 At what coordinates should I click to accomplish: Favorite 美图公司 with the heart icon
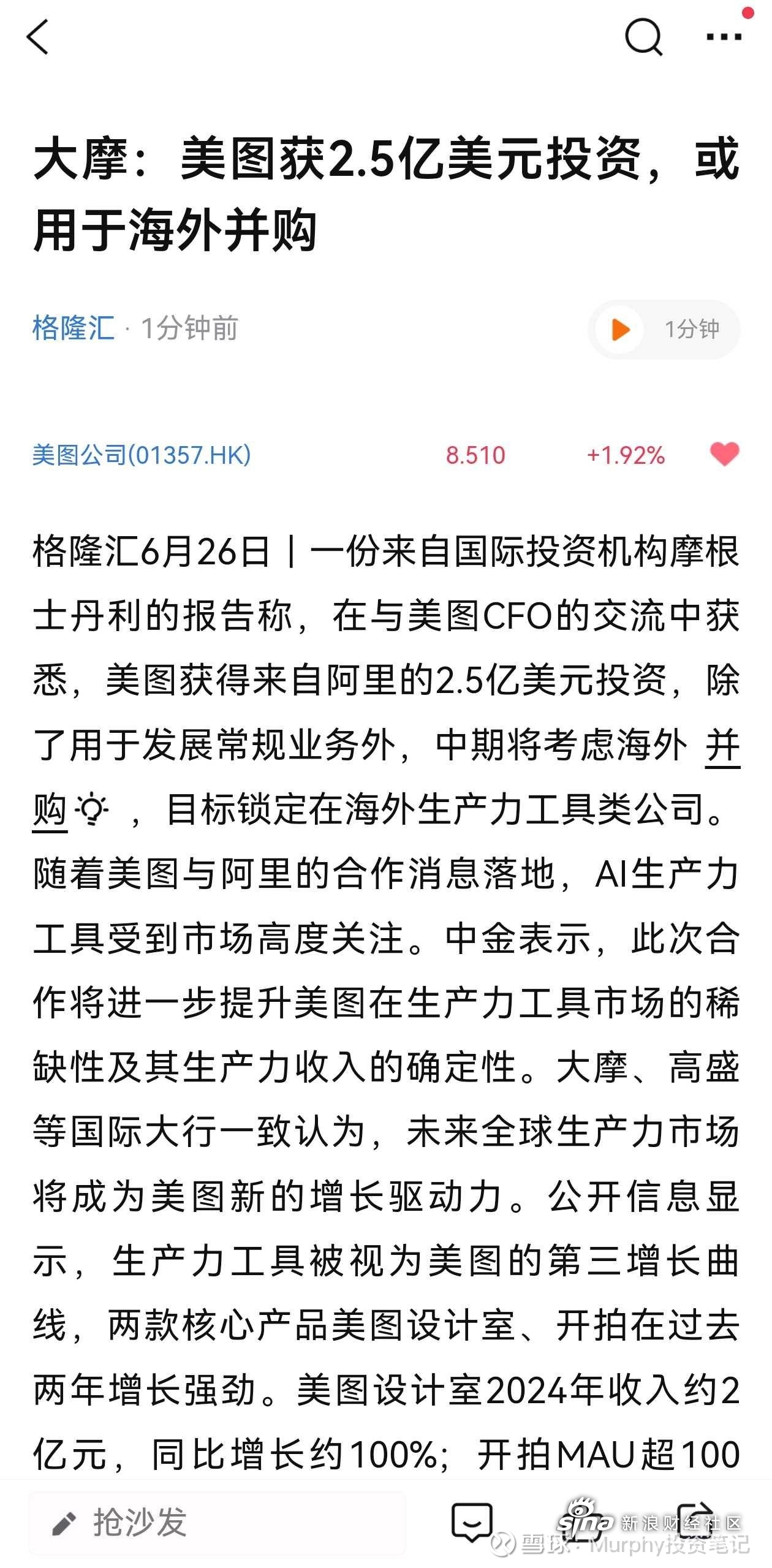coord(724,455)
